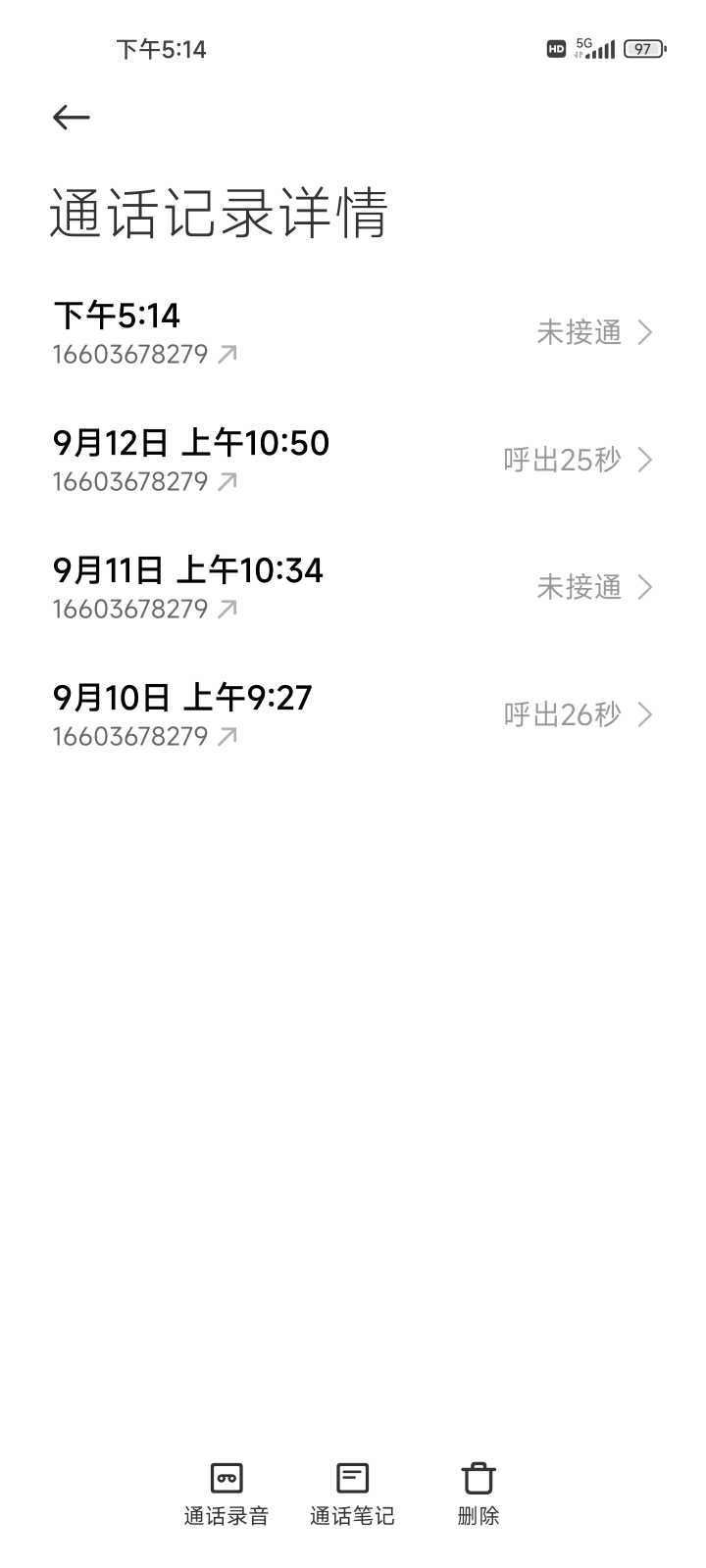Open 通话笔记 call notes
This screenshot has width=706, height=1568.
click(x=352, y=1494)
